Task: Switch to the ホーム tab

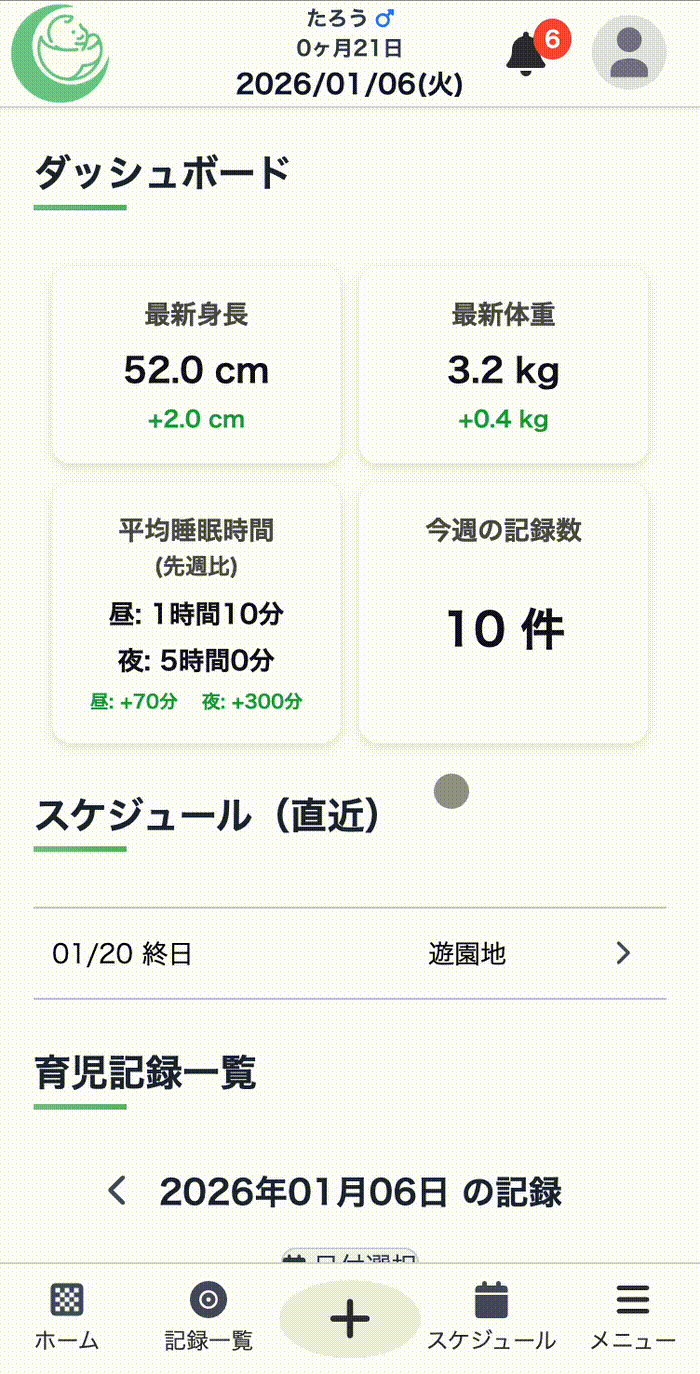Action: pyautogui.click(x=67, y=1317)
